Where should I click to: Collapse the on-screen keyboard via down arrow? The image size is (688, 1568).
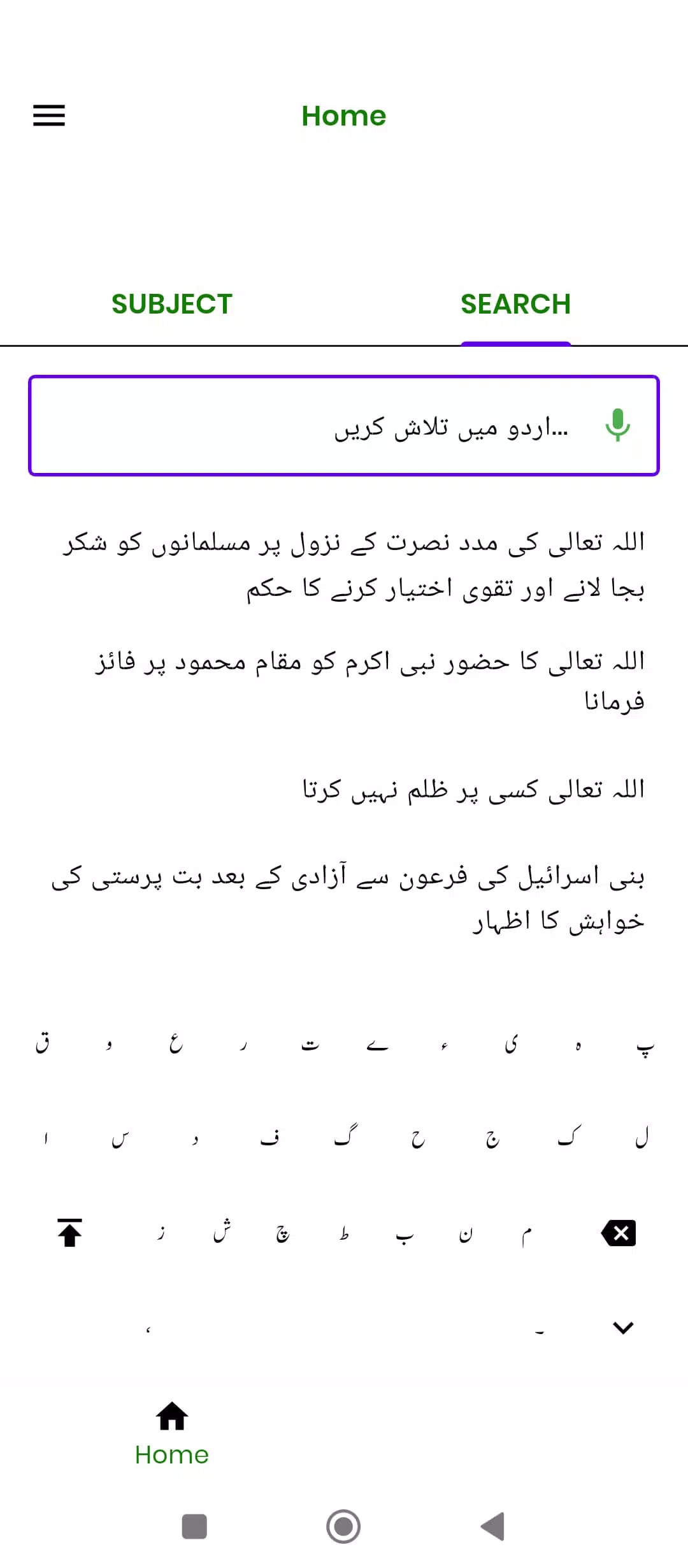coord(622,1327)
